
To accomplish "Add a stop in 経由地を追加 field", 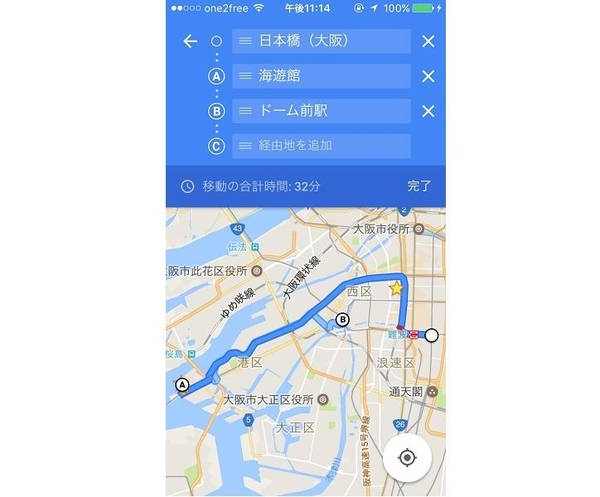I will point(330,146).
